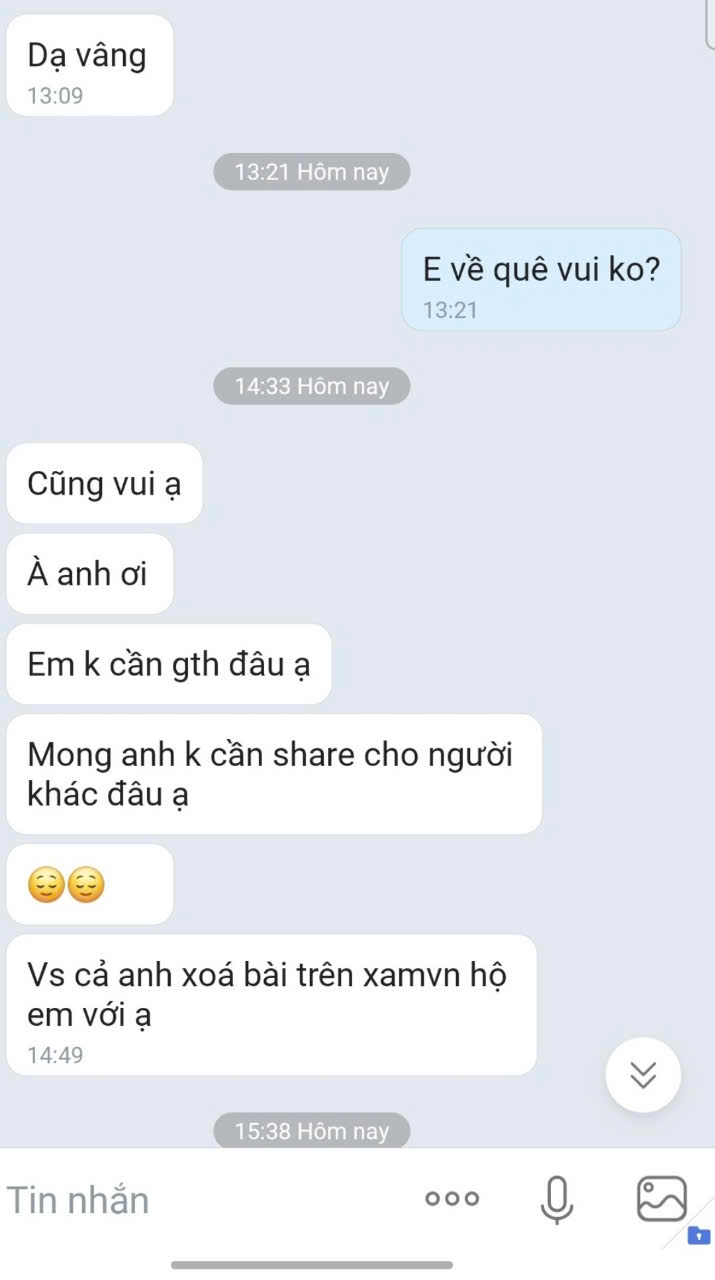The width and height of the screenshot is (715, 1280).
Task: Tap the Tin nhắn message input field
Action: tap(200, 1199)
